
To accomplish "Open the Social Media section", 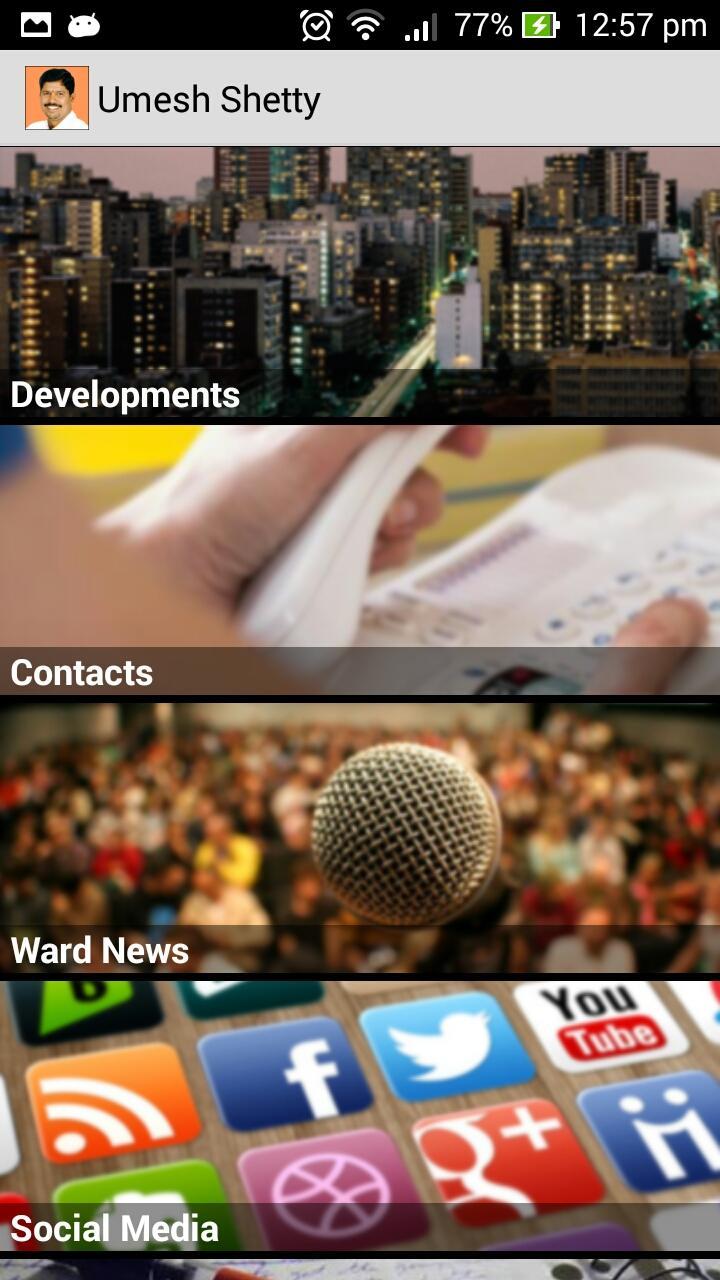I will (x=360, y=1115).
